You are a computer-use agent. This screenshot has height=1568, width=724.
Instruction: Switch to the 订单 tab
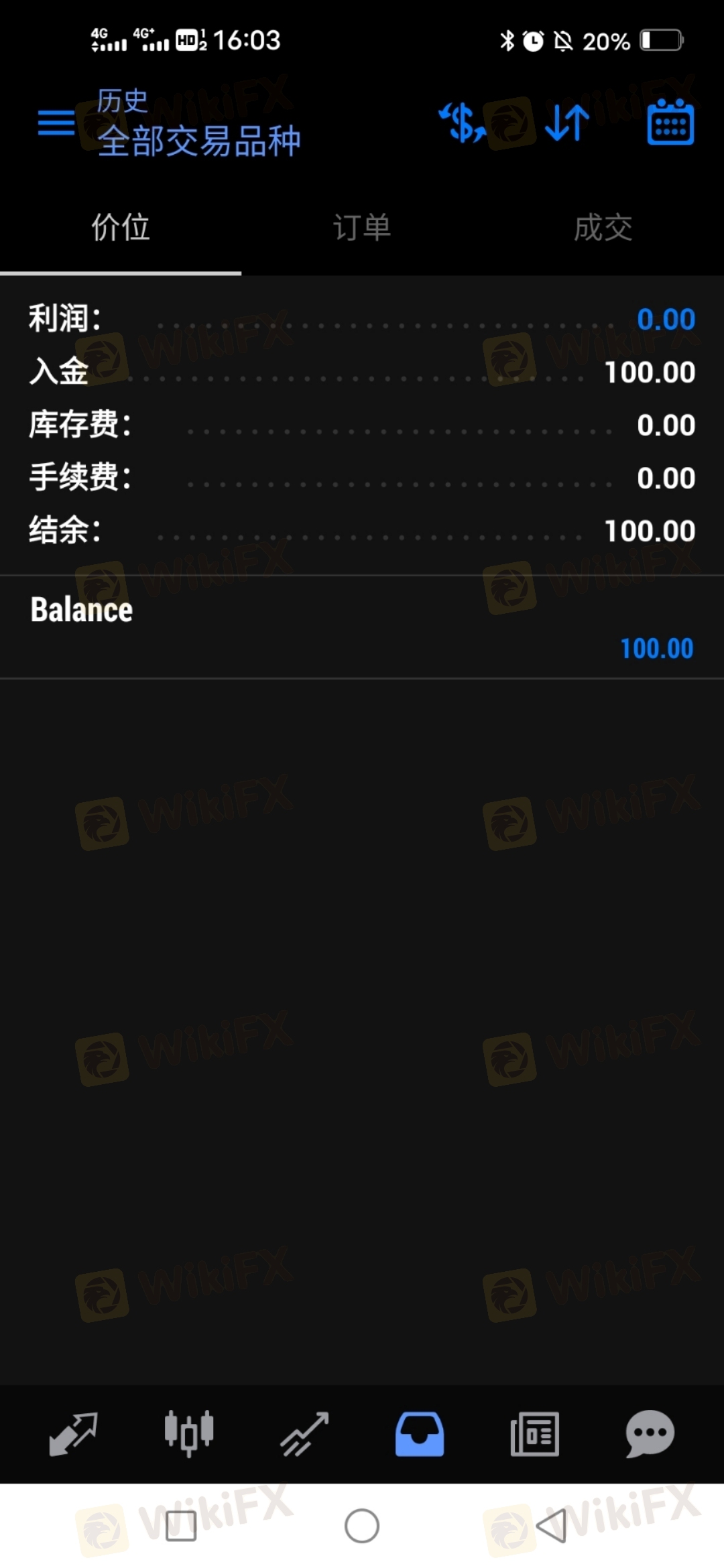[x=362, y=228]
